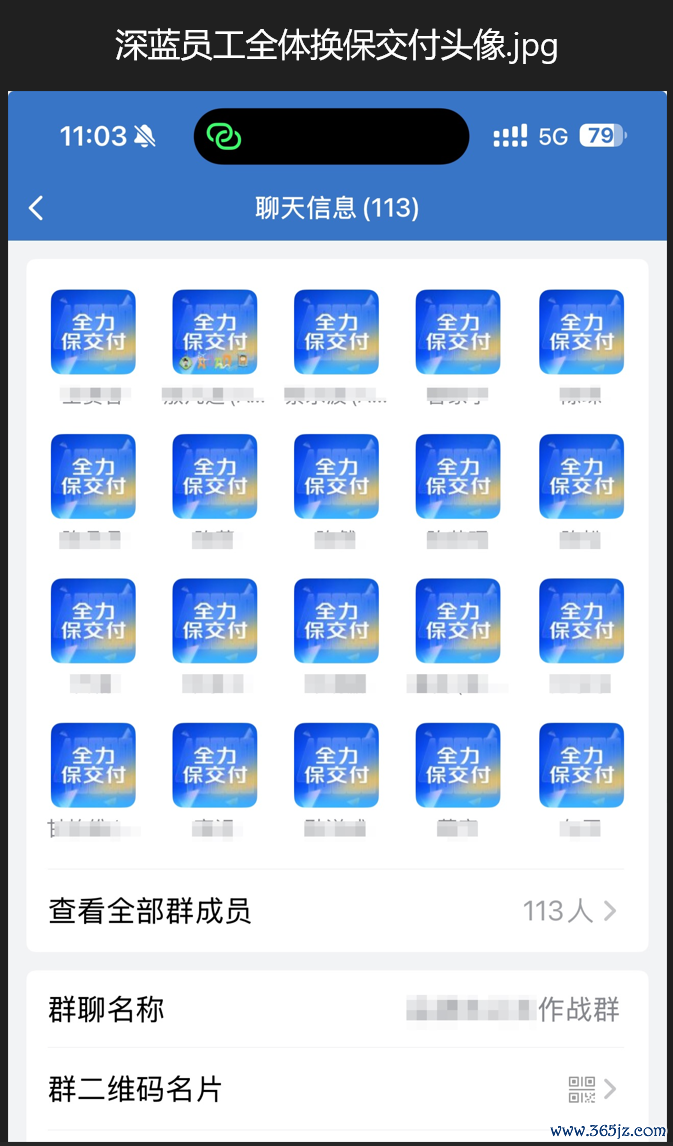Go back from chat info

[37, 208]
